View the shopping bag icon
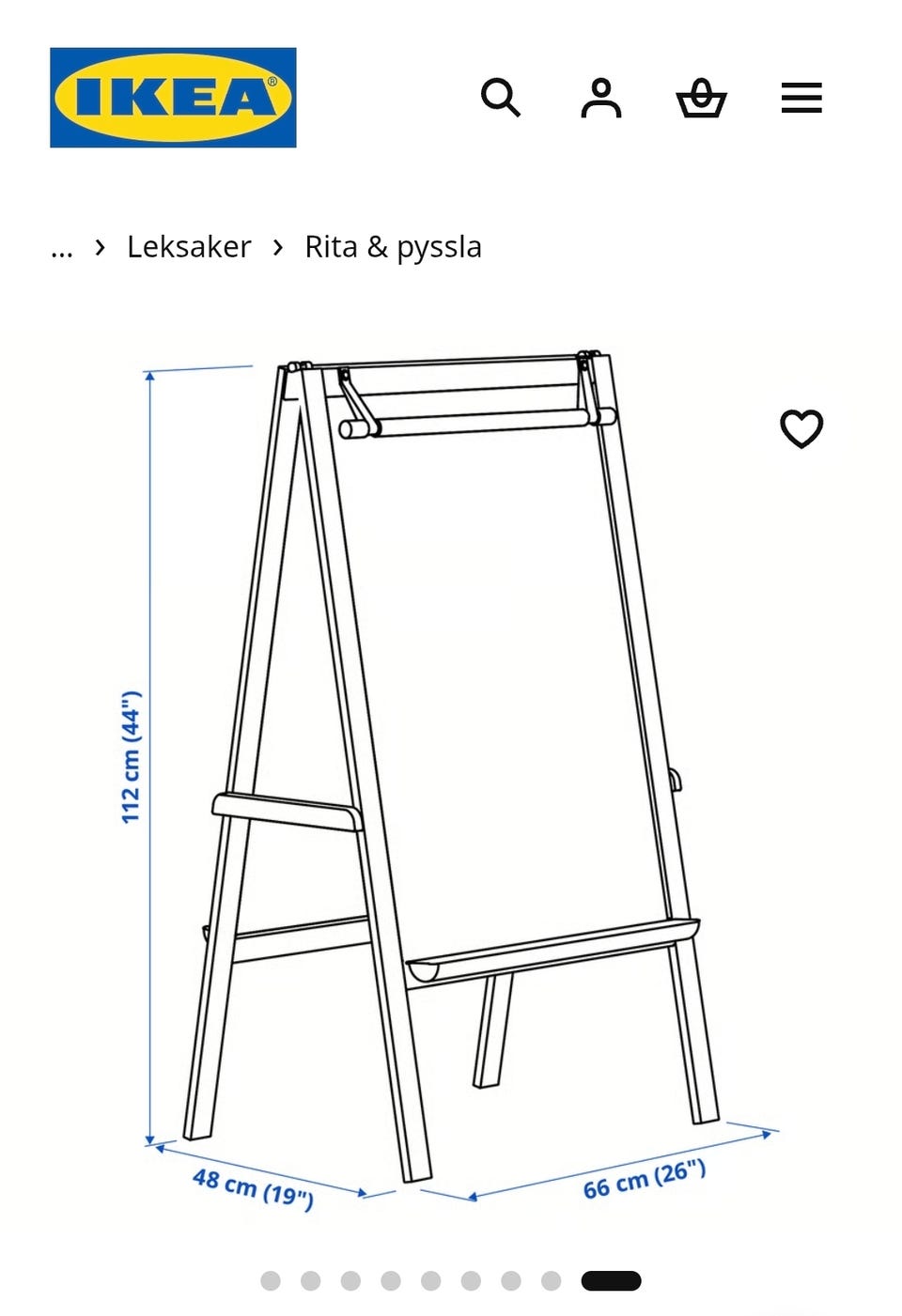The image size is (902, 1316). coord(702,98)
